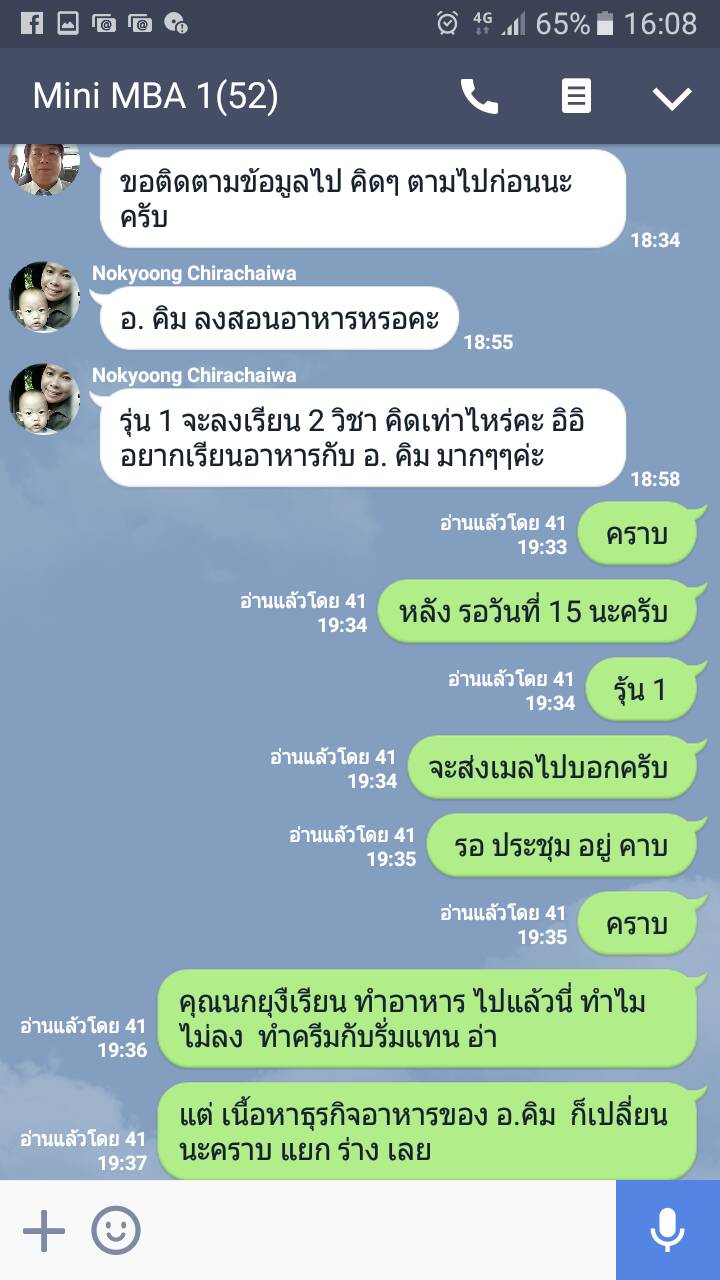Open the emoji sticker picker
Screen dimensions: 720x1280
pos(116,1230)
